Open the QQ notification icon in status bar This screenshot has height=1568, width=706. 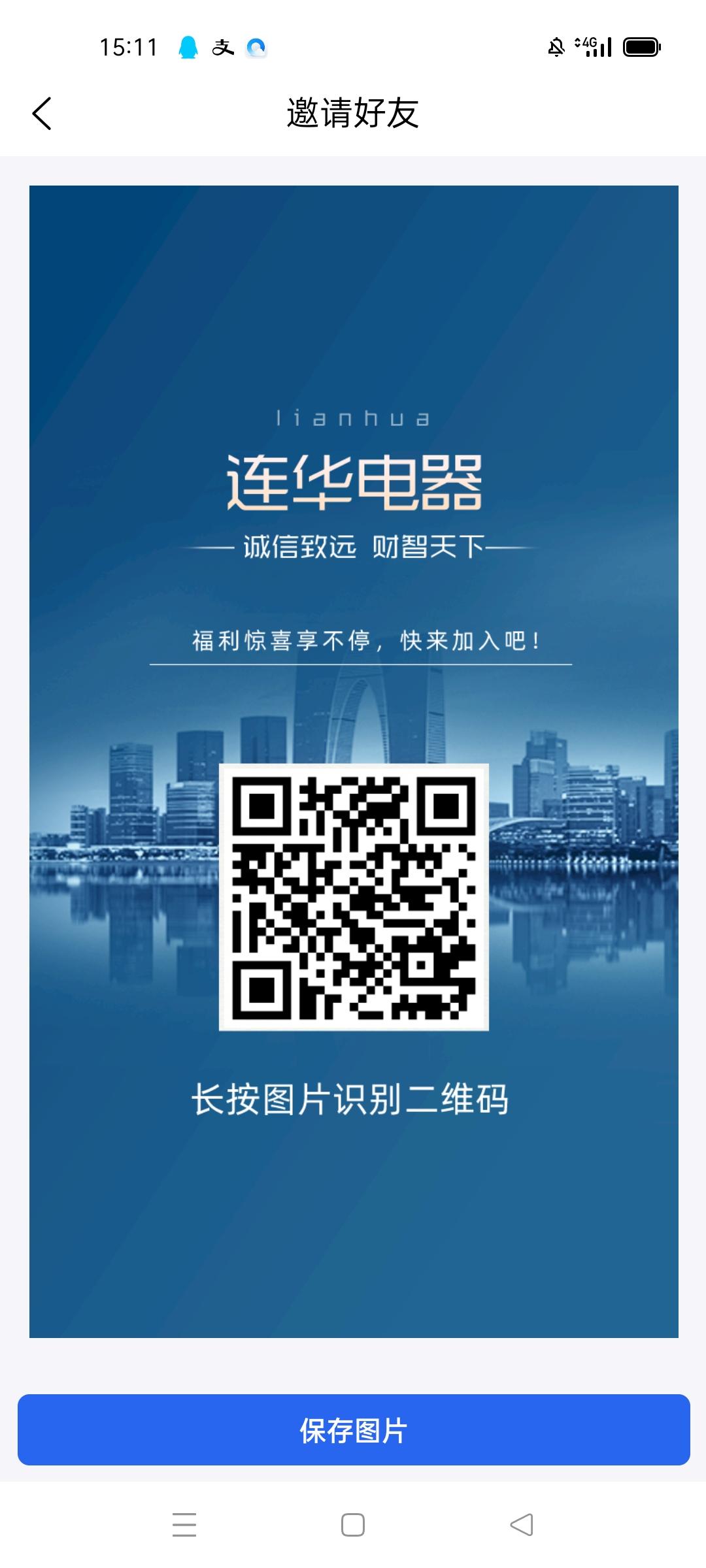pos(188,46)
